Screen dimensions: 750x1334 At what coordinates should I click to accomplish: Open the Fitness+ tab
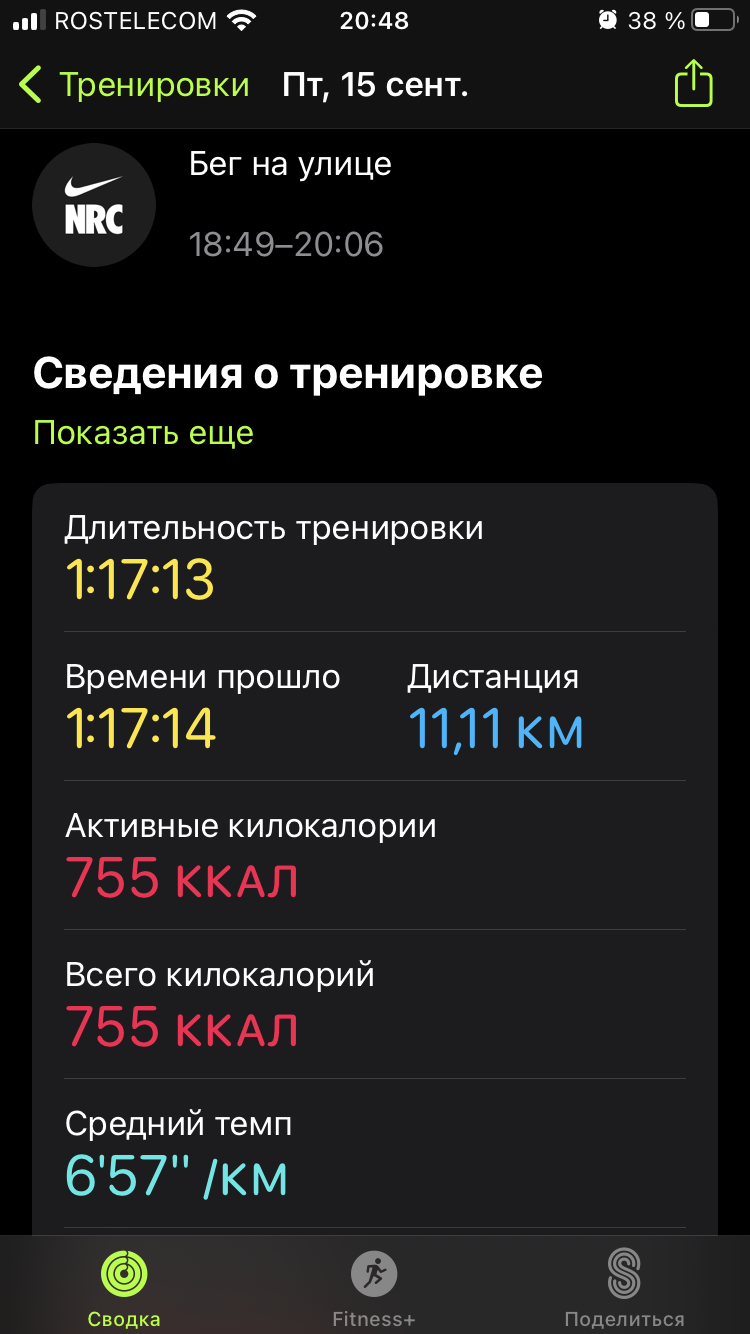(374, 1288)
